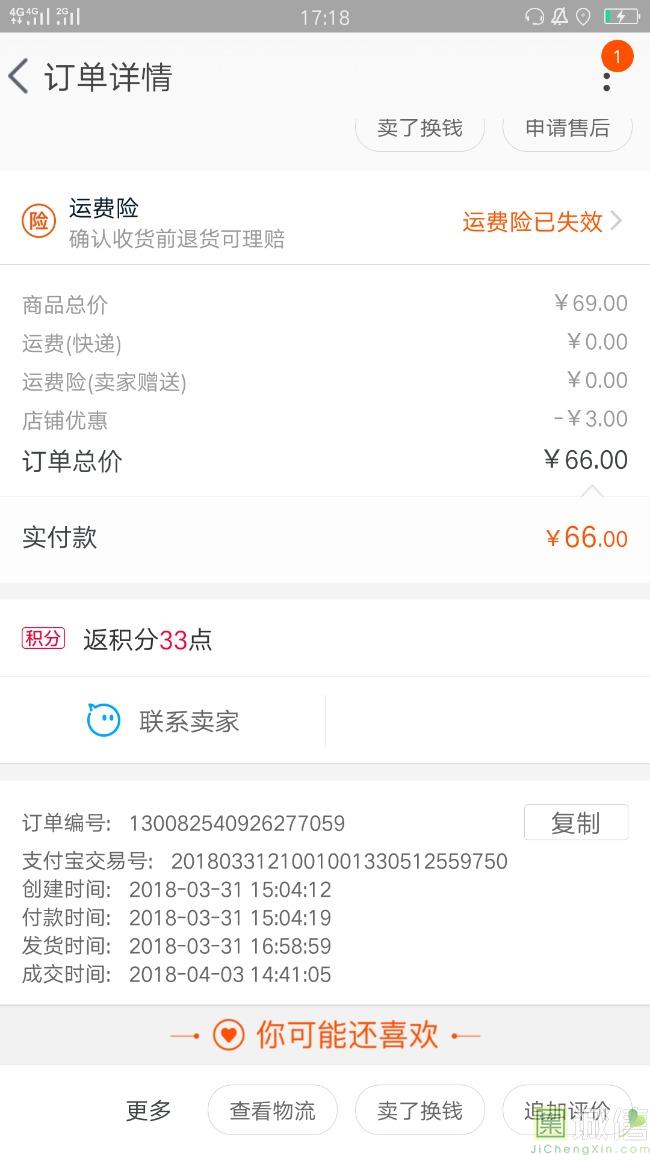
Task: Open the three-dot overflow menu
Action: pos(607,80)
